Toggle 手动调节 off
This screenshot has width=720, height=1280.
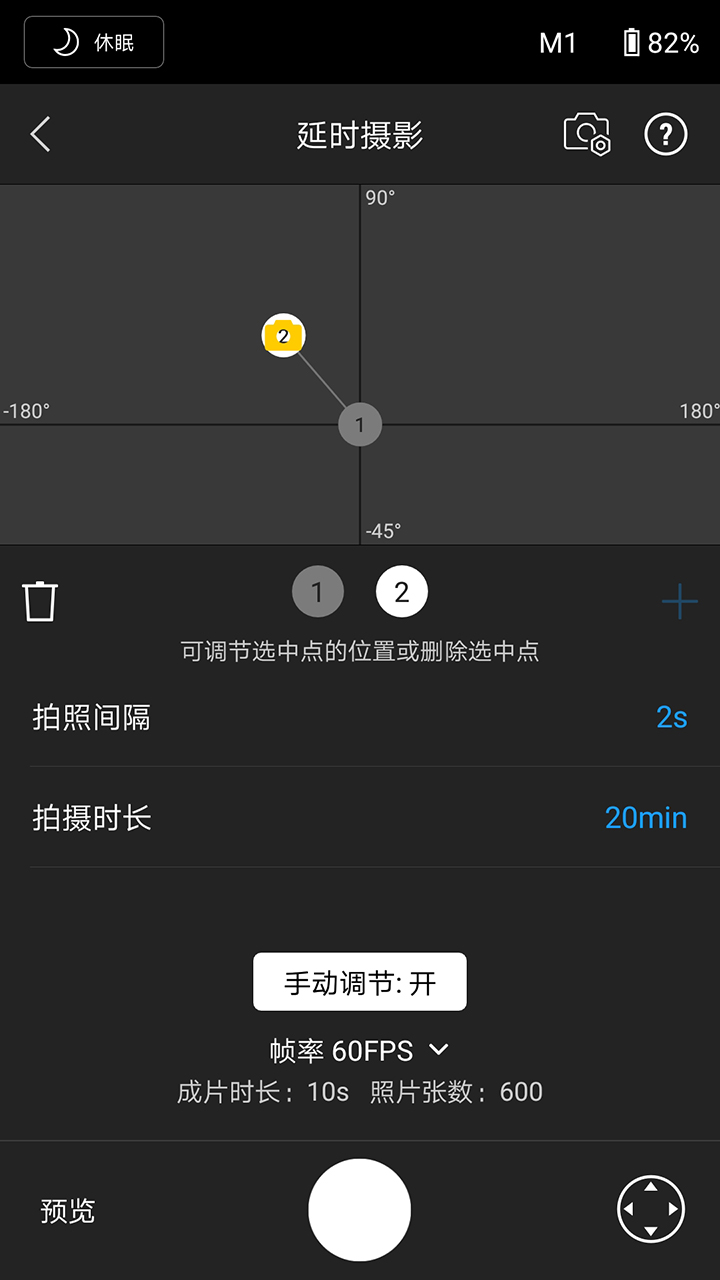(x=360, y=981)
